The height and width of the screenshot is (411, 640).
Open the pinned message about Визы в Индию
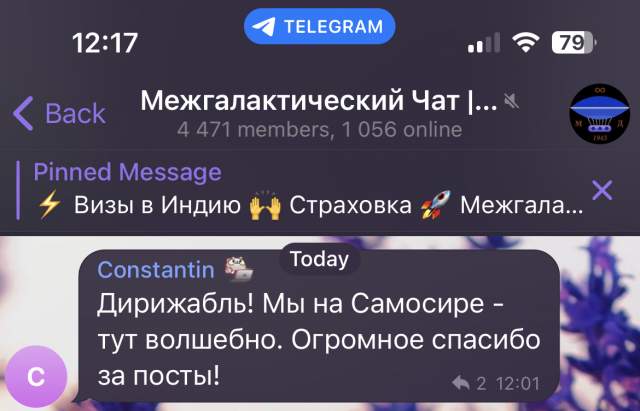[x=300, y=190]
